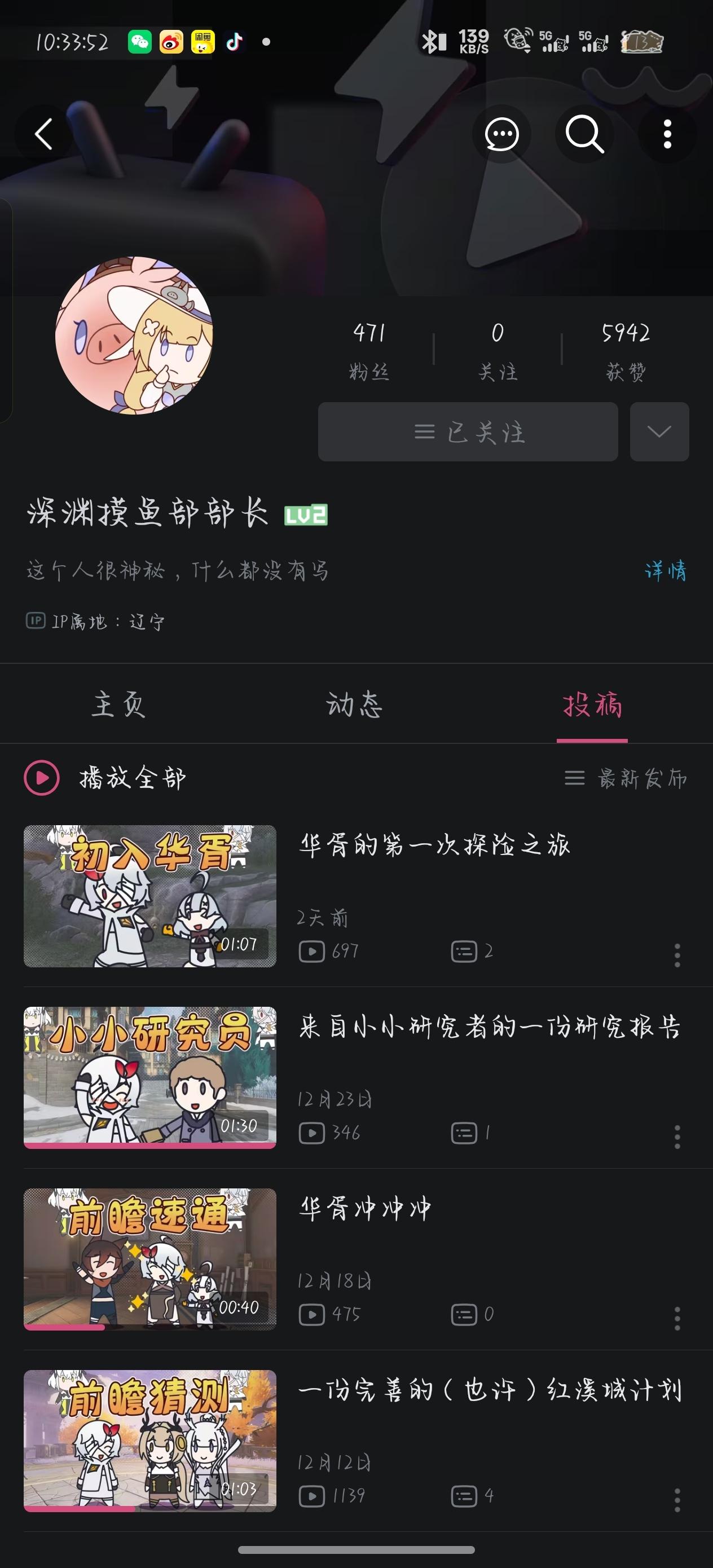Go back using the top arrow
Image resolution: width=713 pixels, height=1568 pixels.
tap(44, 134)
